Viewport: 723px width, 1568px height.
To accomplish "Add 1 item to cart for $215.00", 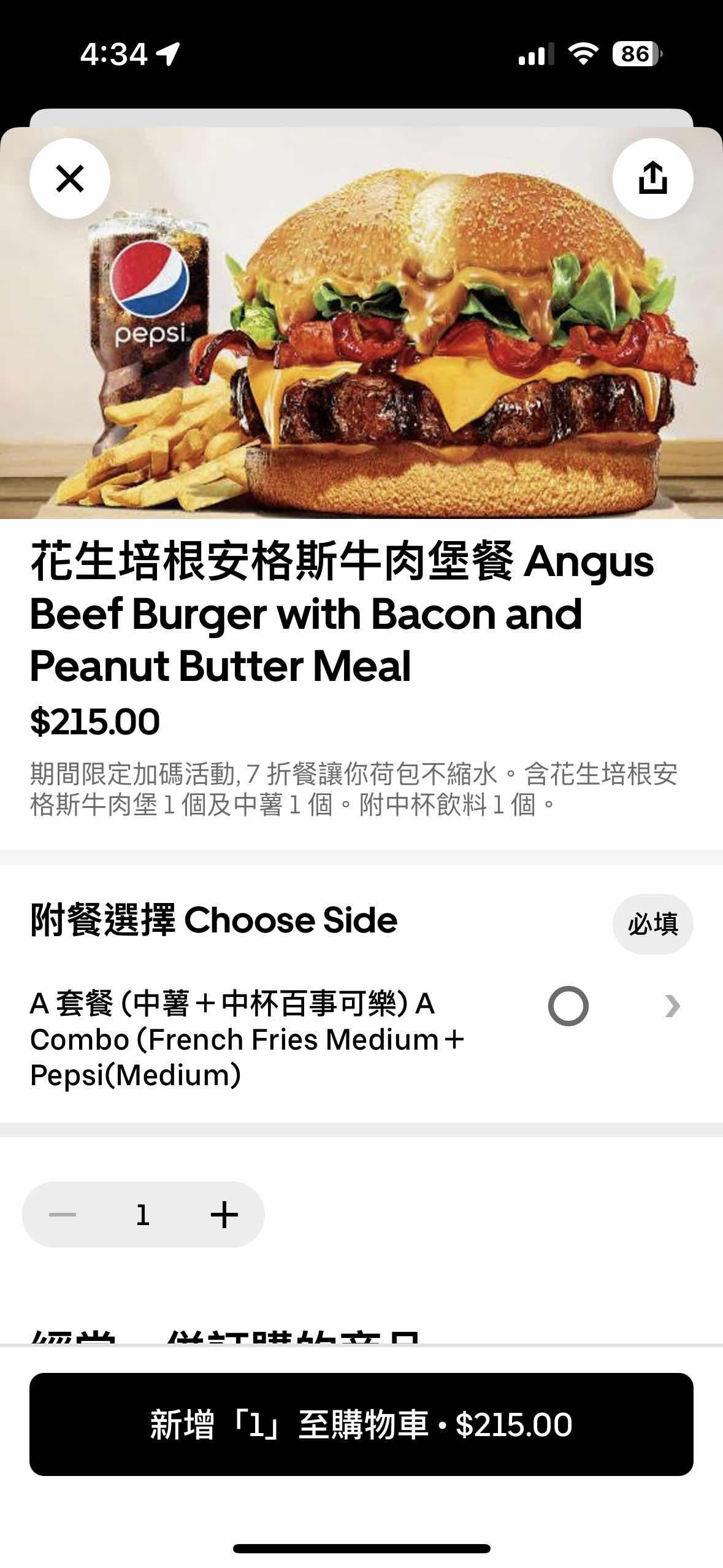I will 361,1424.
